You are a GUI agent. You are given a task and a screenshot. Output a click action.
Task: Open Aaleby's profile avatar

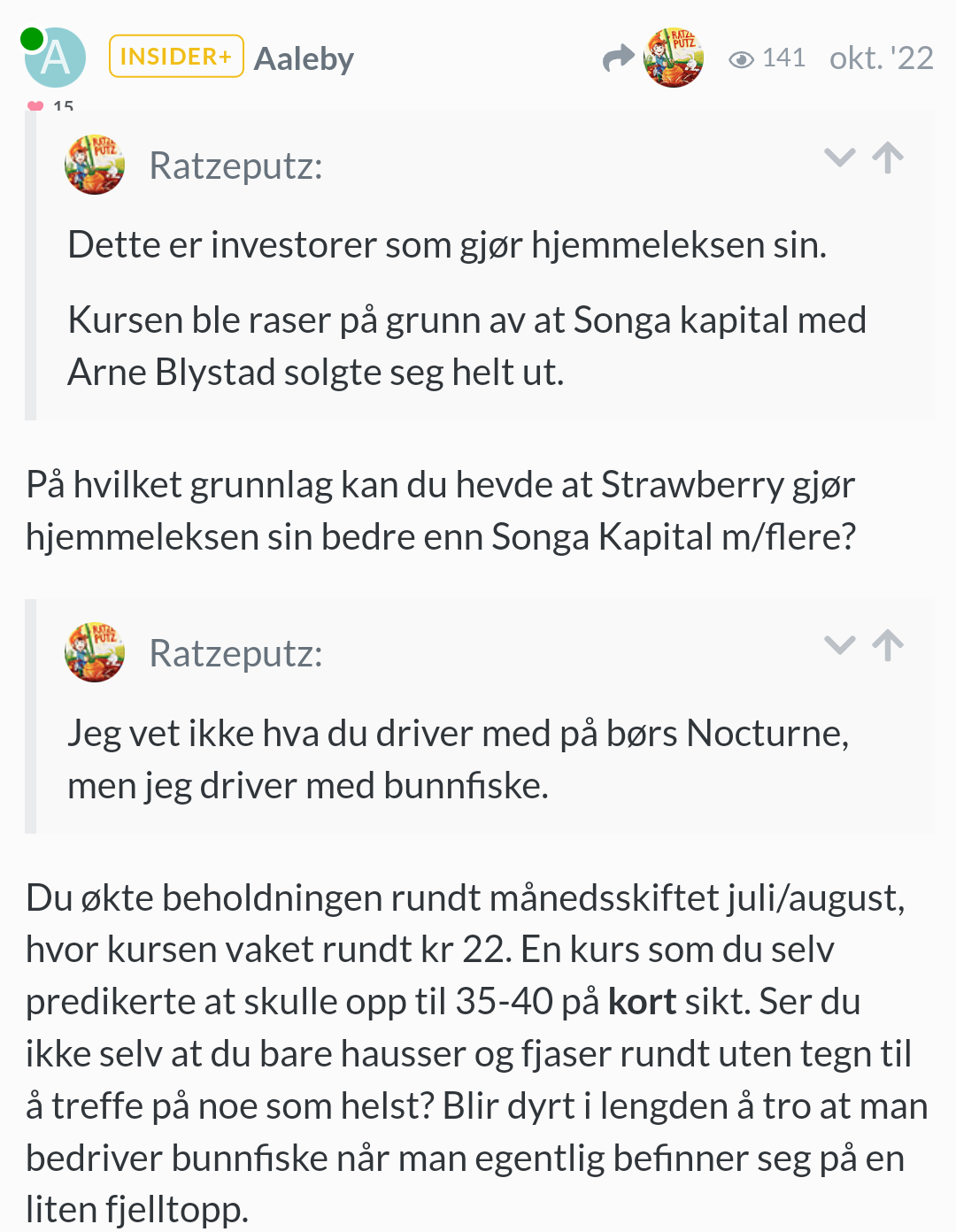click(55, 58)
